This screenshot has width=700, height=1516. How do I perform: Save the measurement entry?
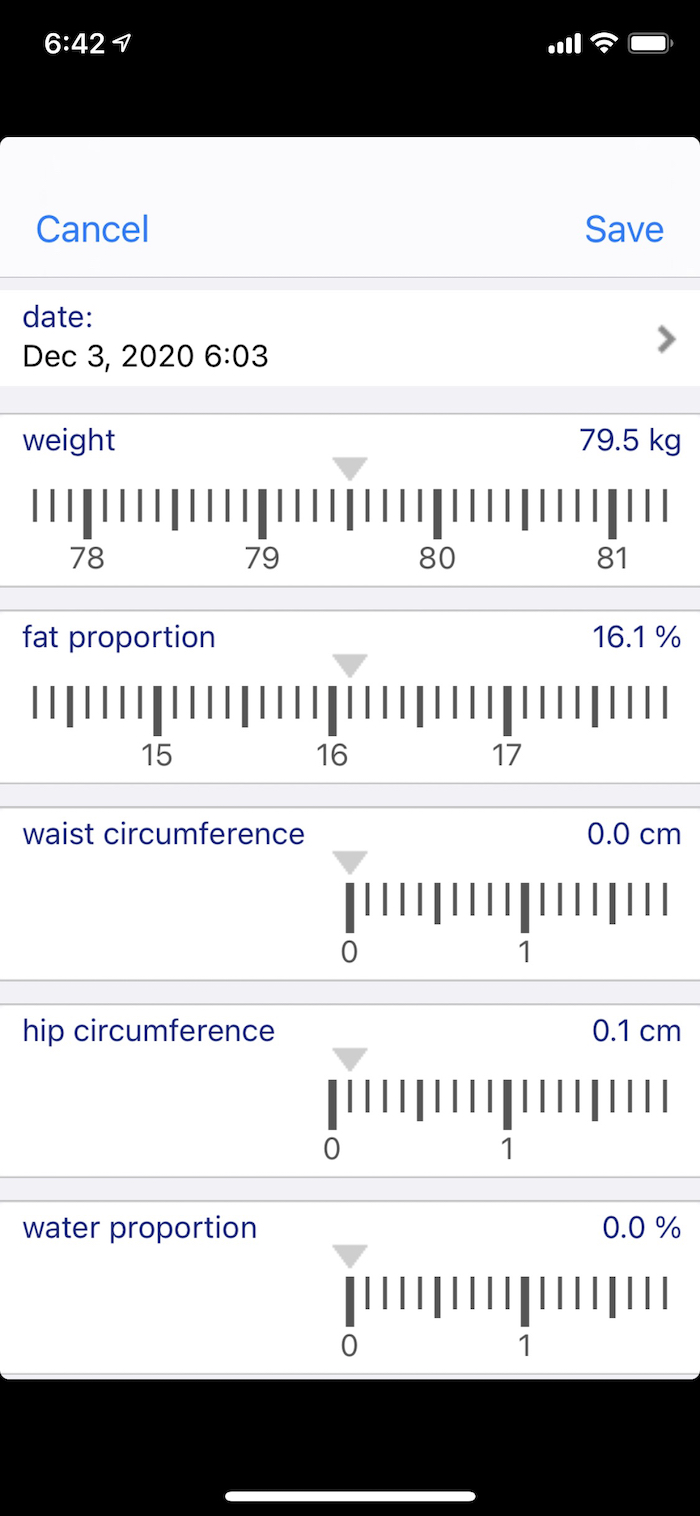pos(624,229)
